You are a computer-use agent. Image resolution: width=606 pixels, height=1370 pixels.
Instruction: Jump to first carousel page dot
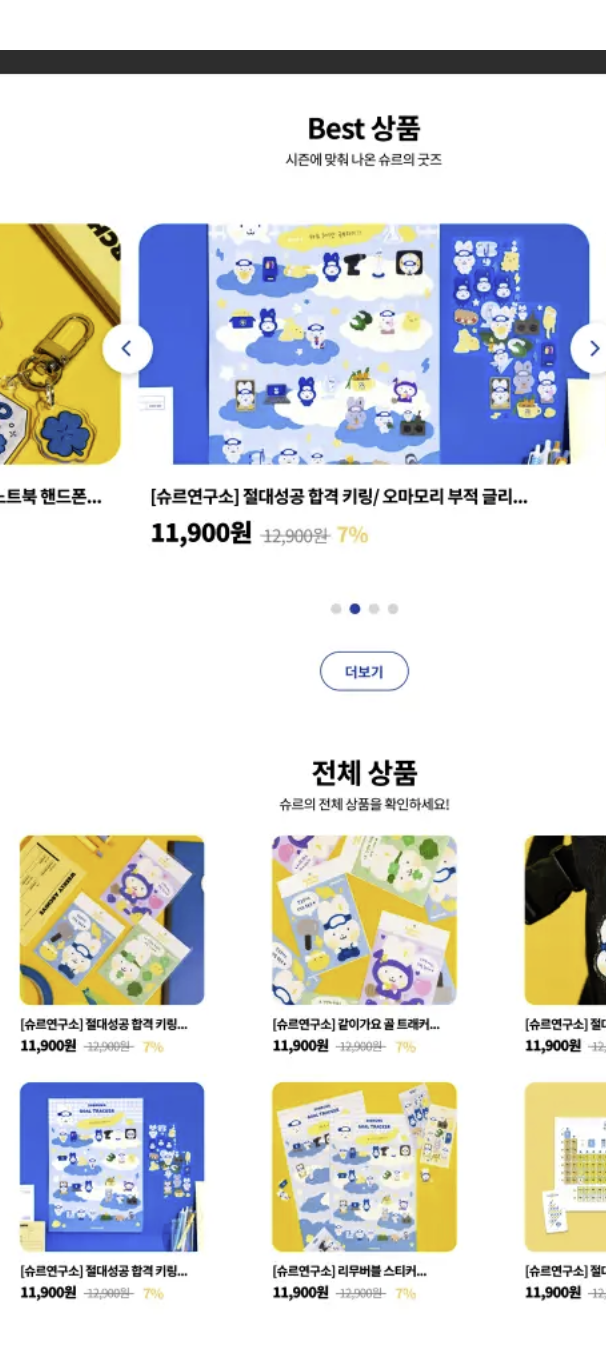[x=336, y=608]
